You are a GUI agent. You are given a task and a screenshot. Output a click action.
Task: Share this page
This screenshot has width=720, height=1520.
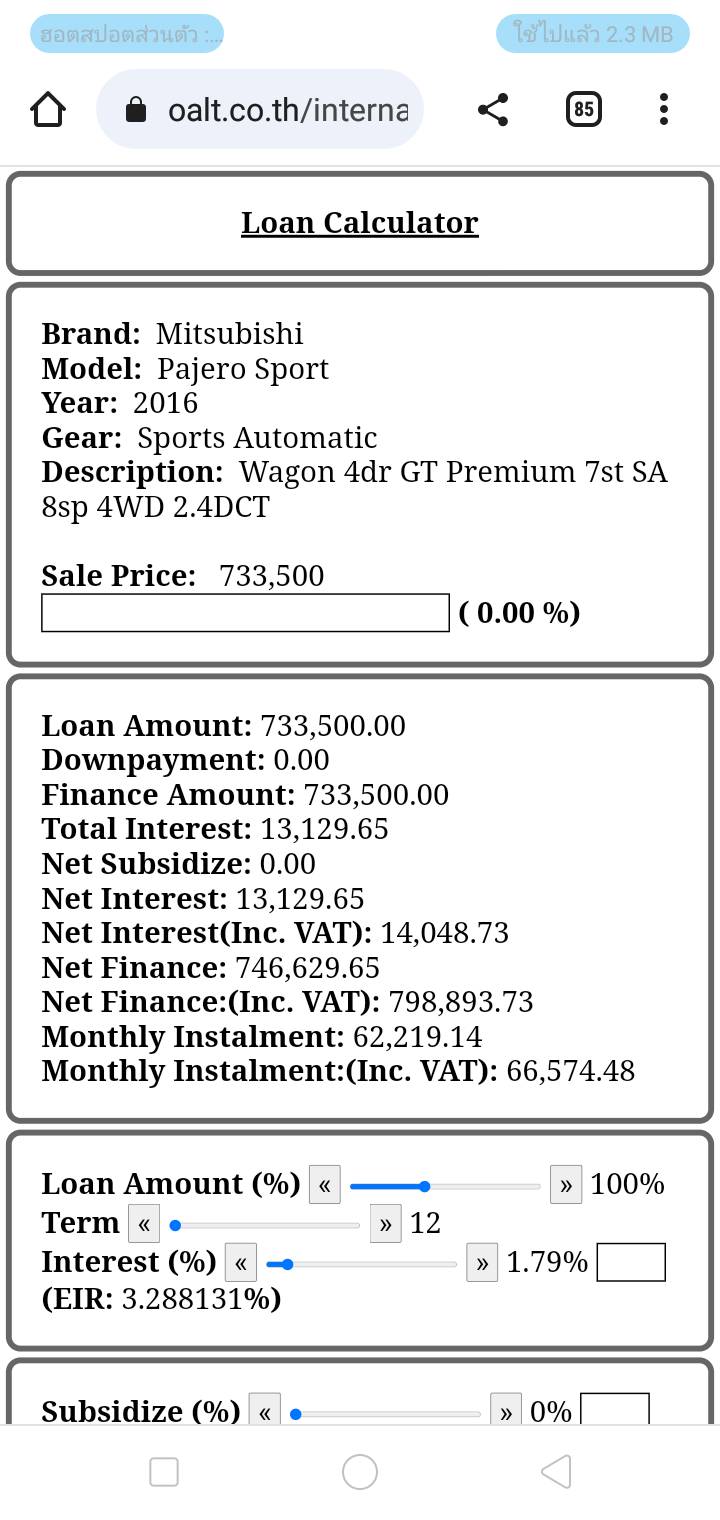click(493, 109)
